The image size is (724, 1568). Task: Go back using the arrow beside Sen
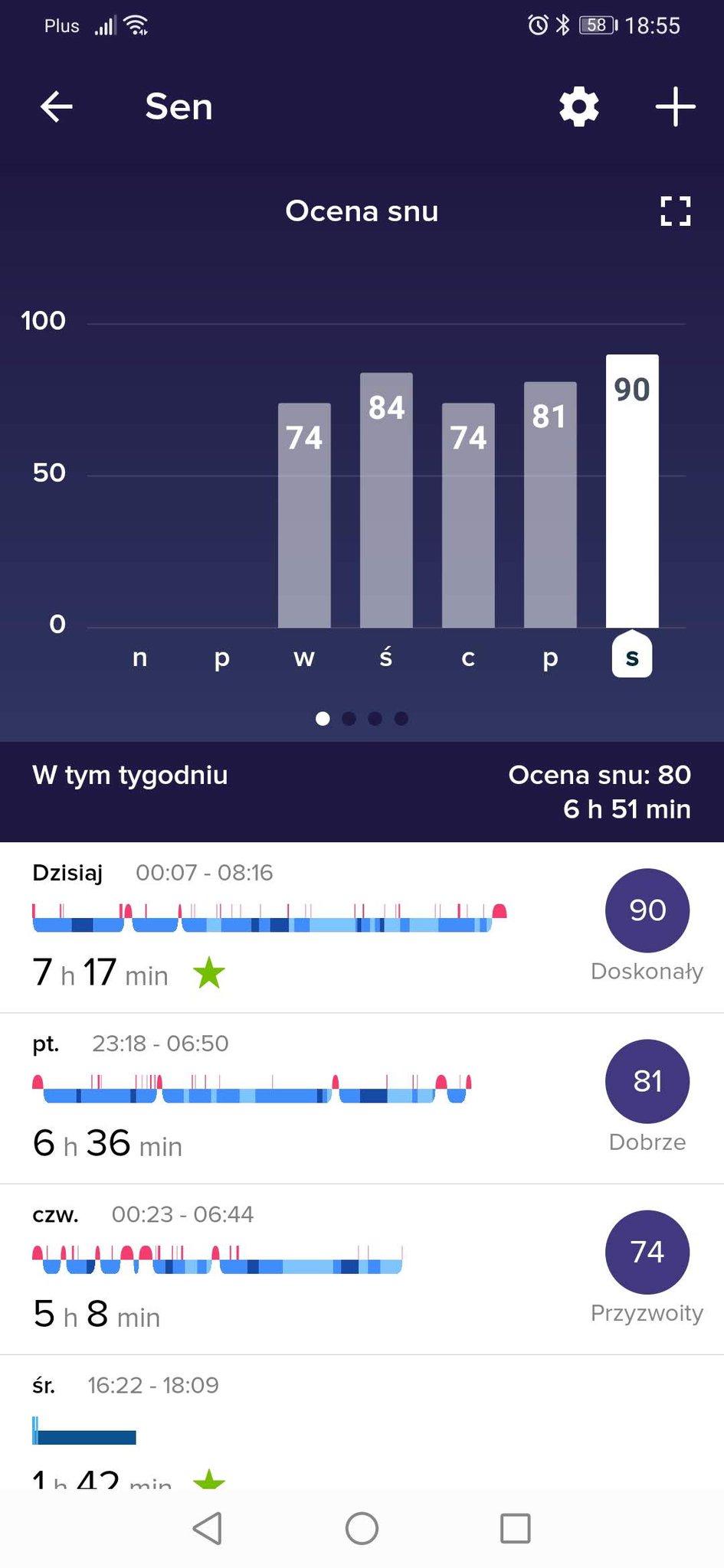click(56, 106)
